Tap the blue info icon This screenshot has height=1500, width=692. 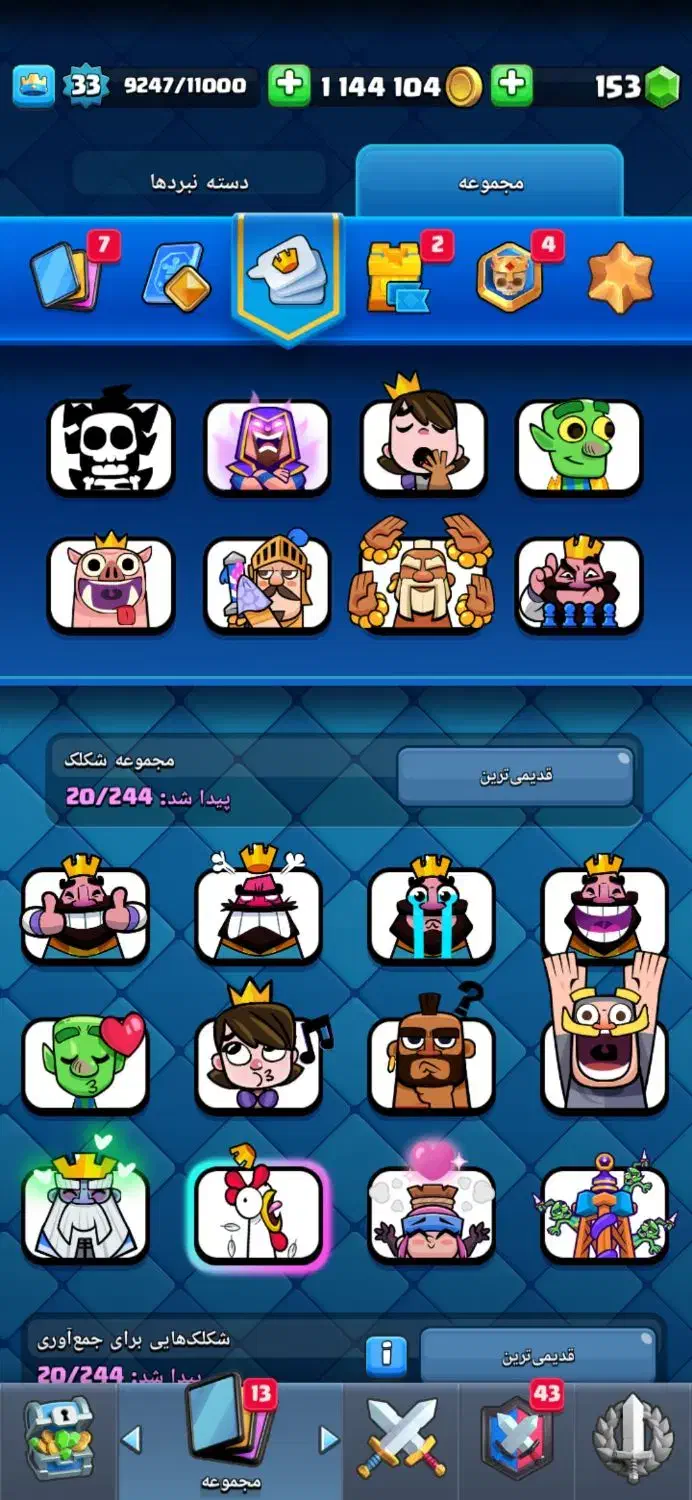[x=386, y=1356]
